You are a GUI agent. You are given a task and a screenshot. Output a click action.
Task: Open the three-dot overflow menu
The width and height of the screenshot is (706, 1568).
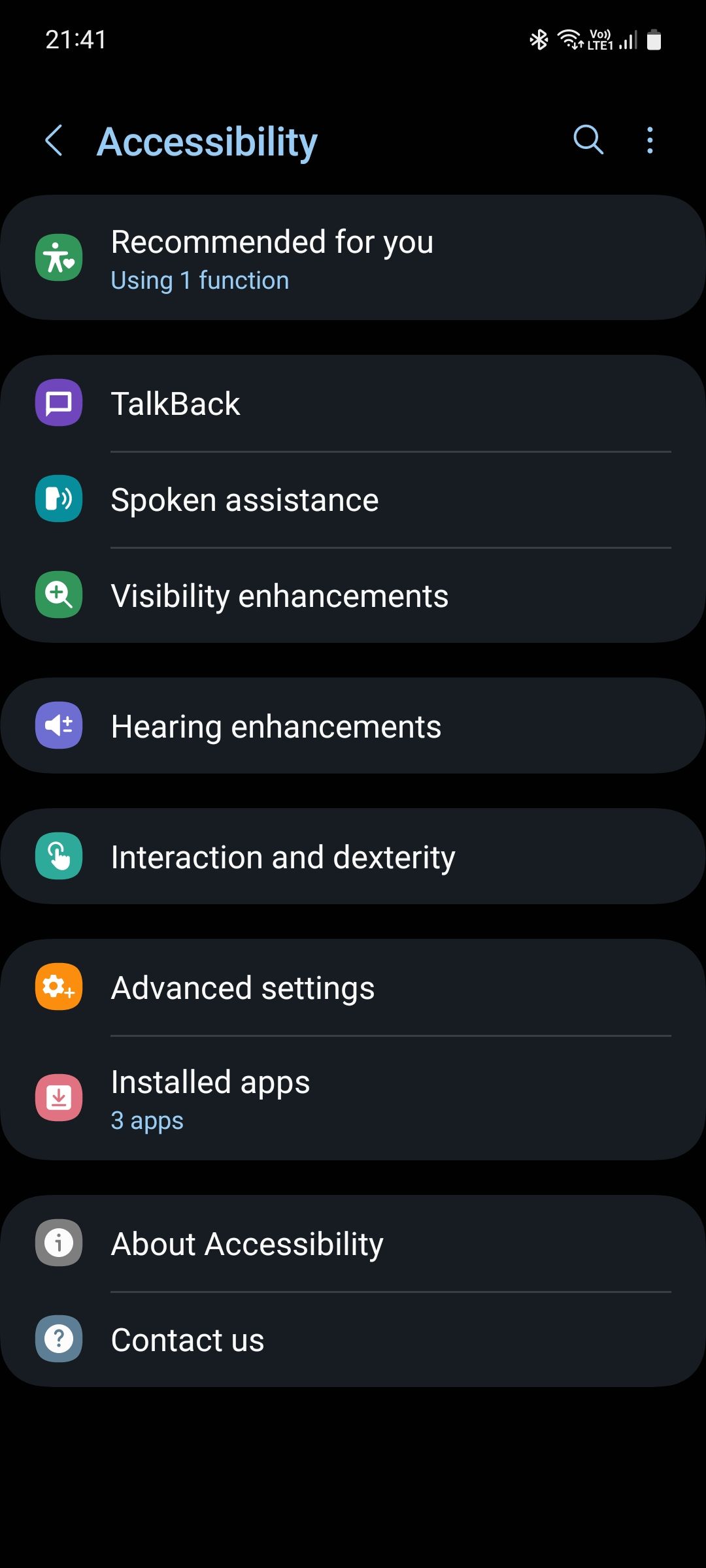(x=649, y=139)
